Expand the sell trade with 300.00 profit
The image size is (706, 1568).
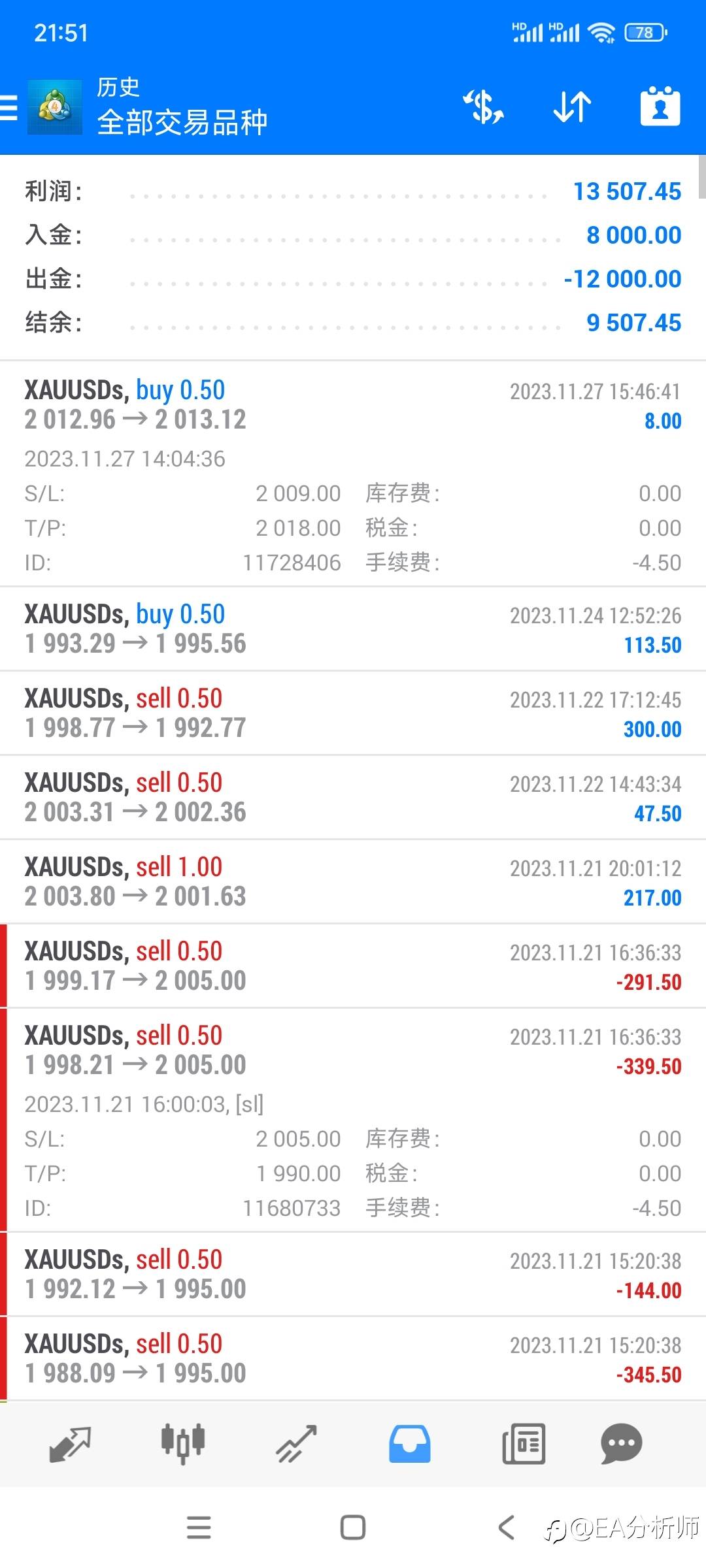[x=353, y=713]
